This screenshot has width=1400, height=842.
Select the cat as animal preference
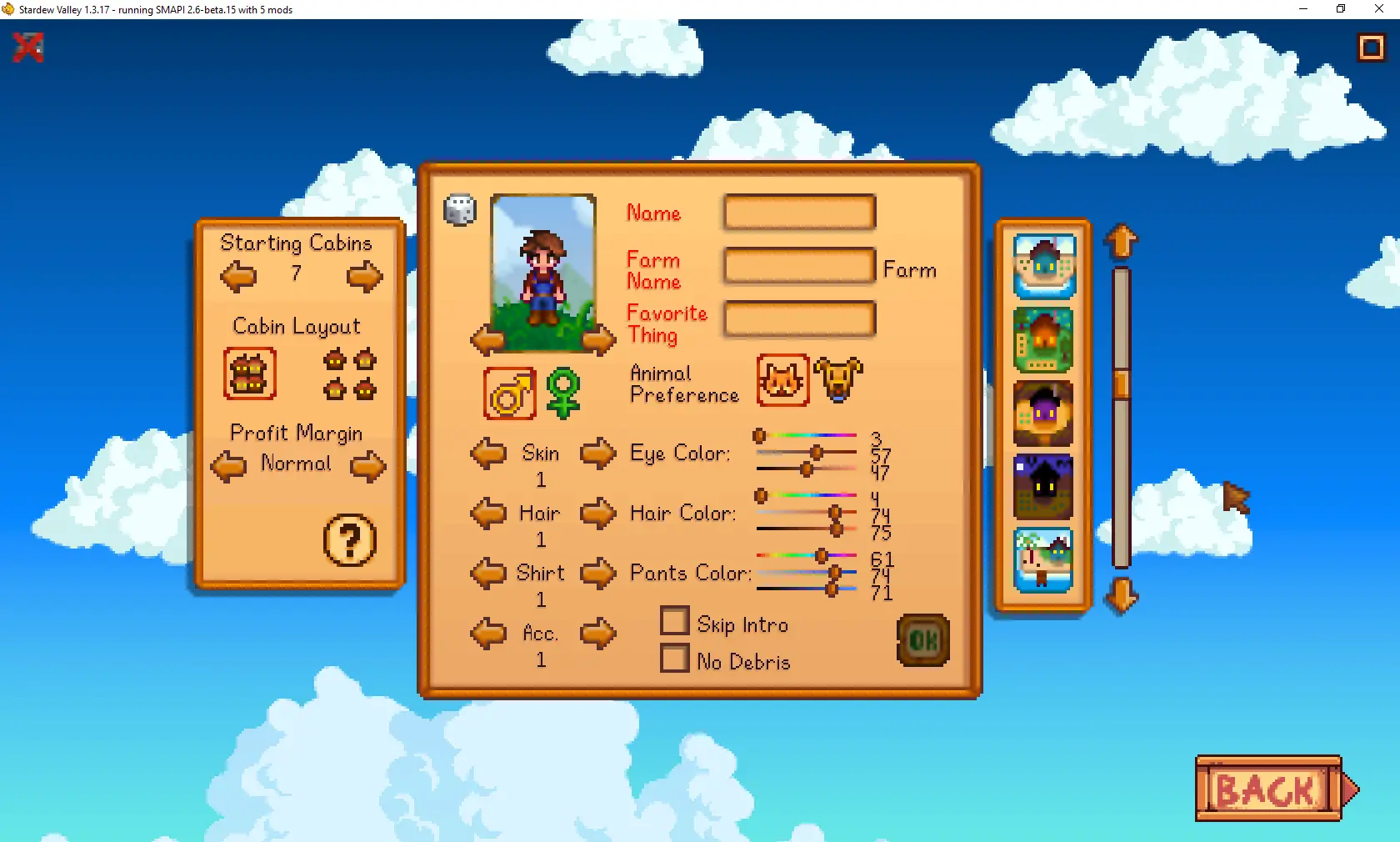click(x=782, y=380)
